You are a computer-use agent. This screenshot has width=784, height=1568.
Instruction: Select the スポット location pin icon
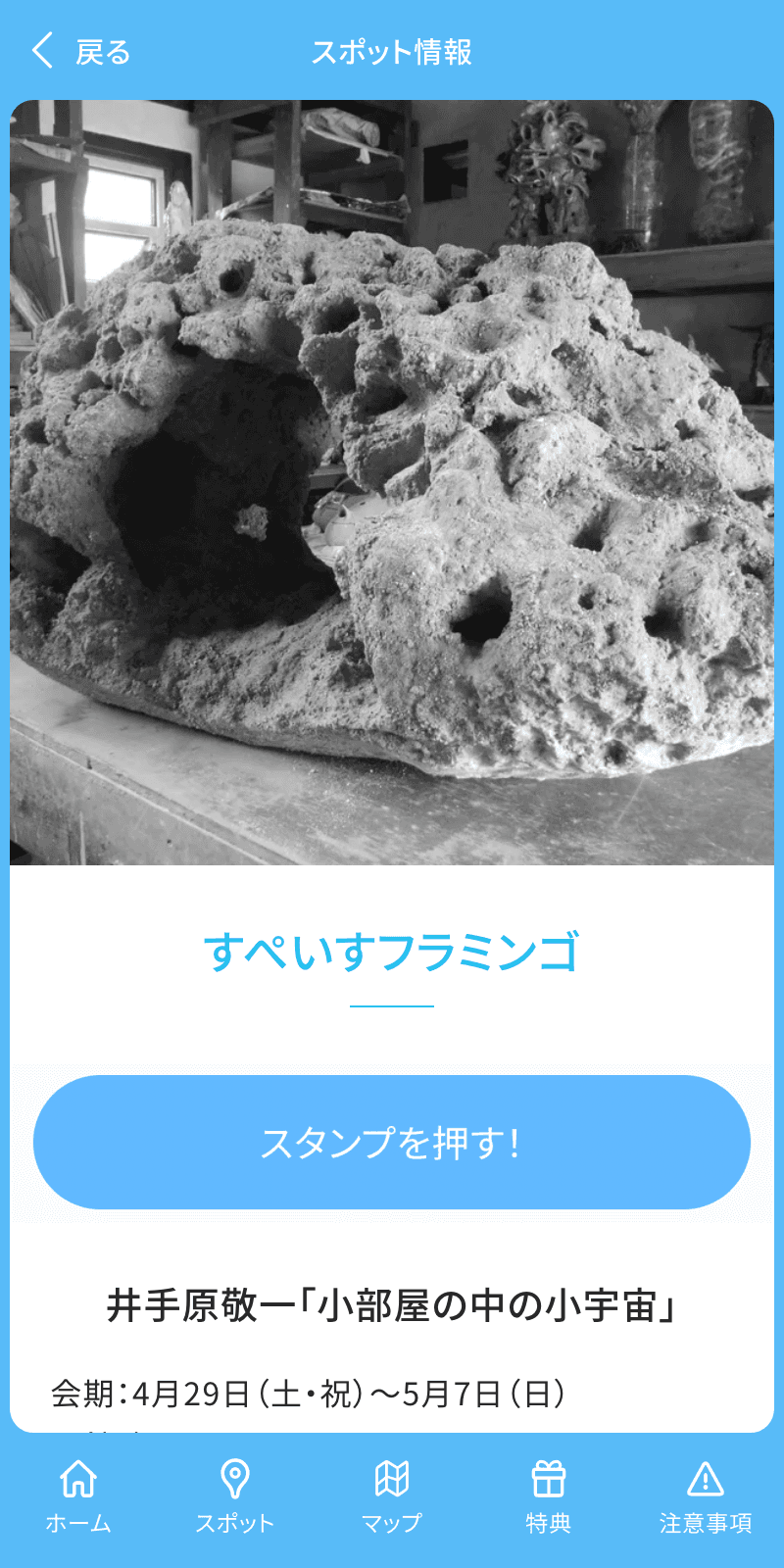coord(235,1477)
